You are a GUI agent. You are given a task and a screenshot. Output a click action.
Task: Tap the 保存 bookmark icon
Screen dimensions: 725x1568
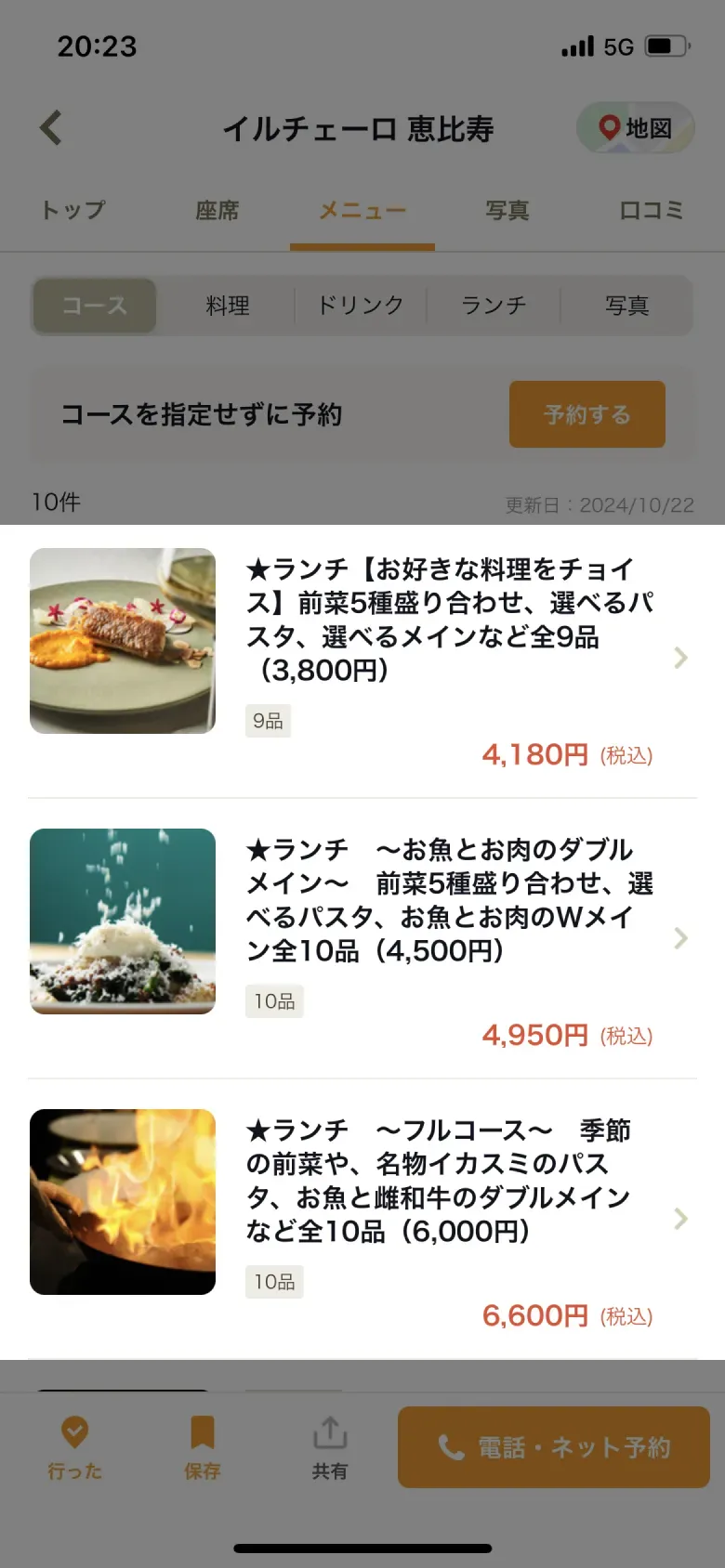point(202,1433)
